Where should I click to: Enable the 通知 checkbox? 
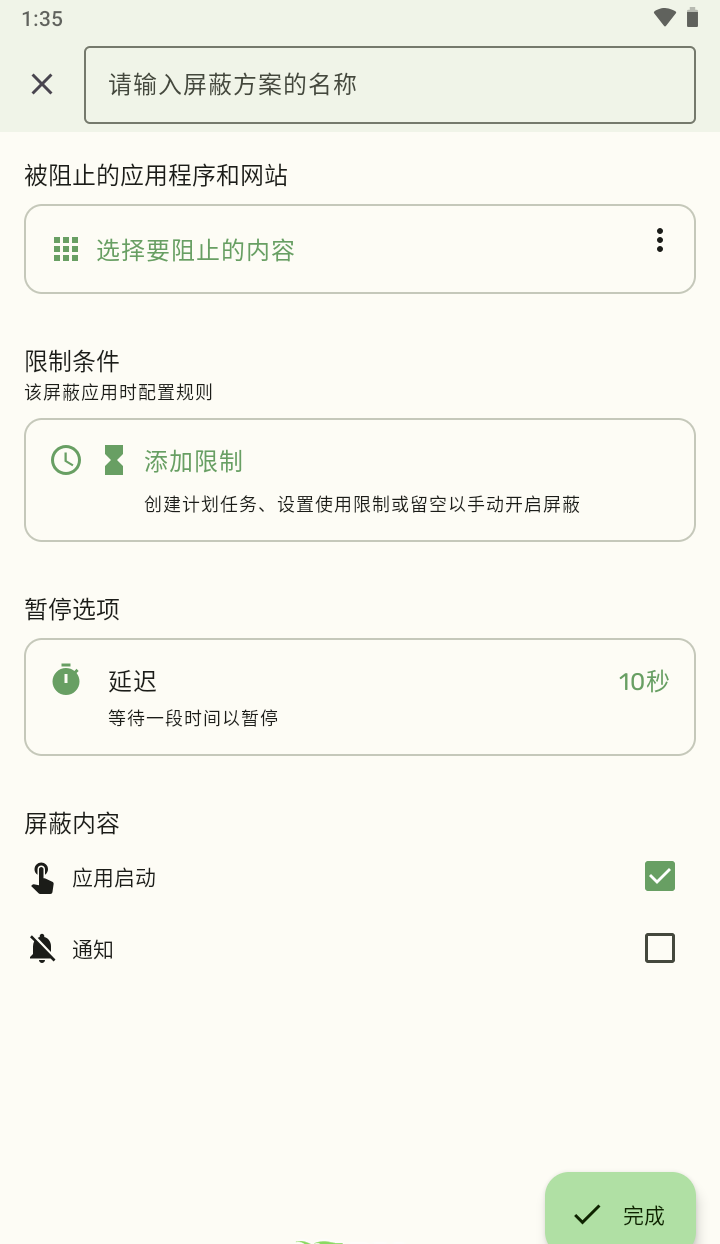[x=659, y=948]
